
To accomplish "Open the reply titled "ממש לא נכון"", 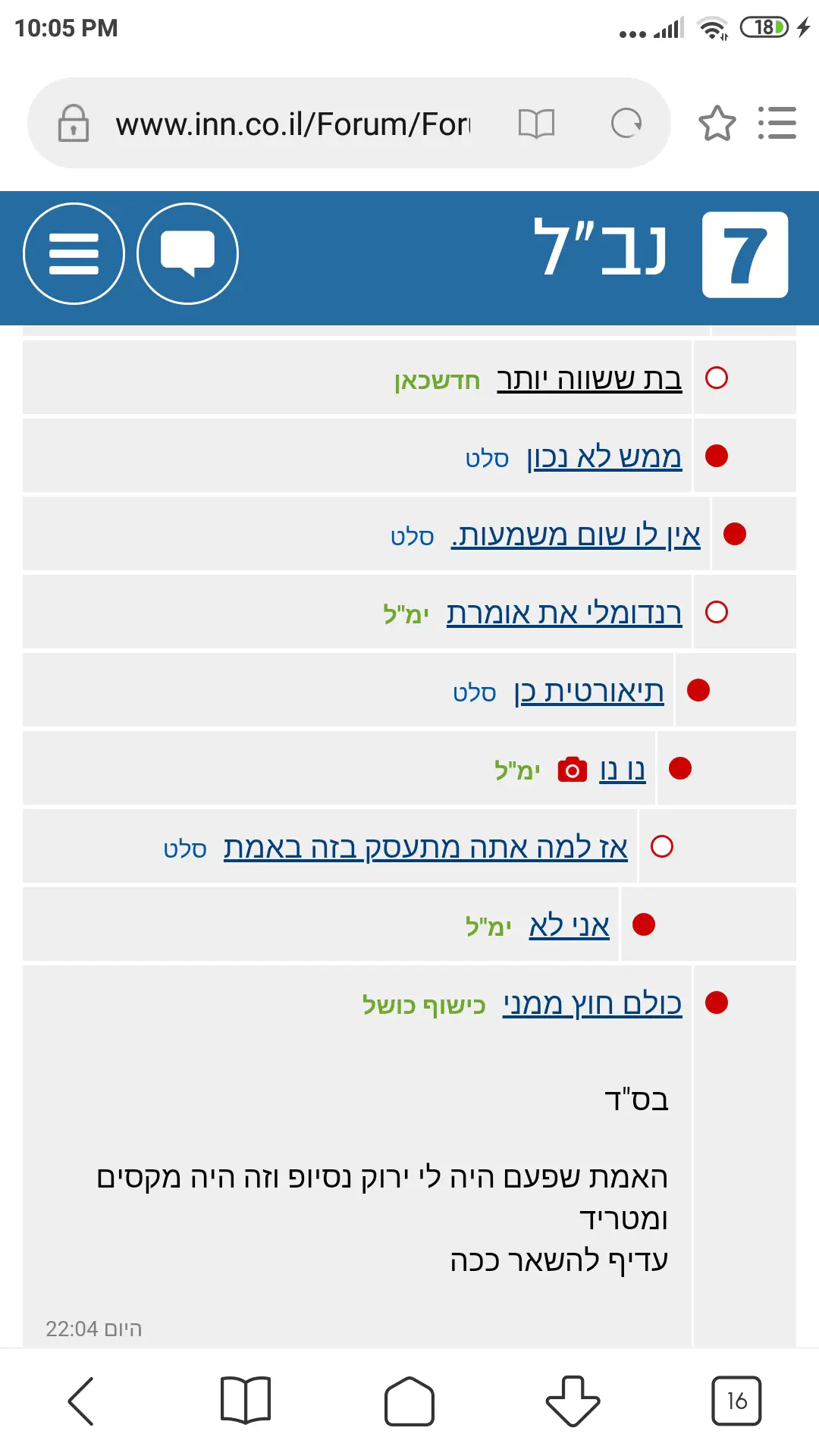I will pyautogui.click(x=604, y=457).
